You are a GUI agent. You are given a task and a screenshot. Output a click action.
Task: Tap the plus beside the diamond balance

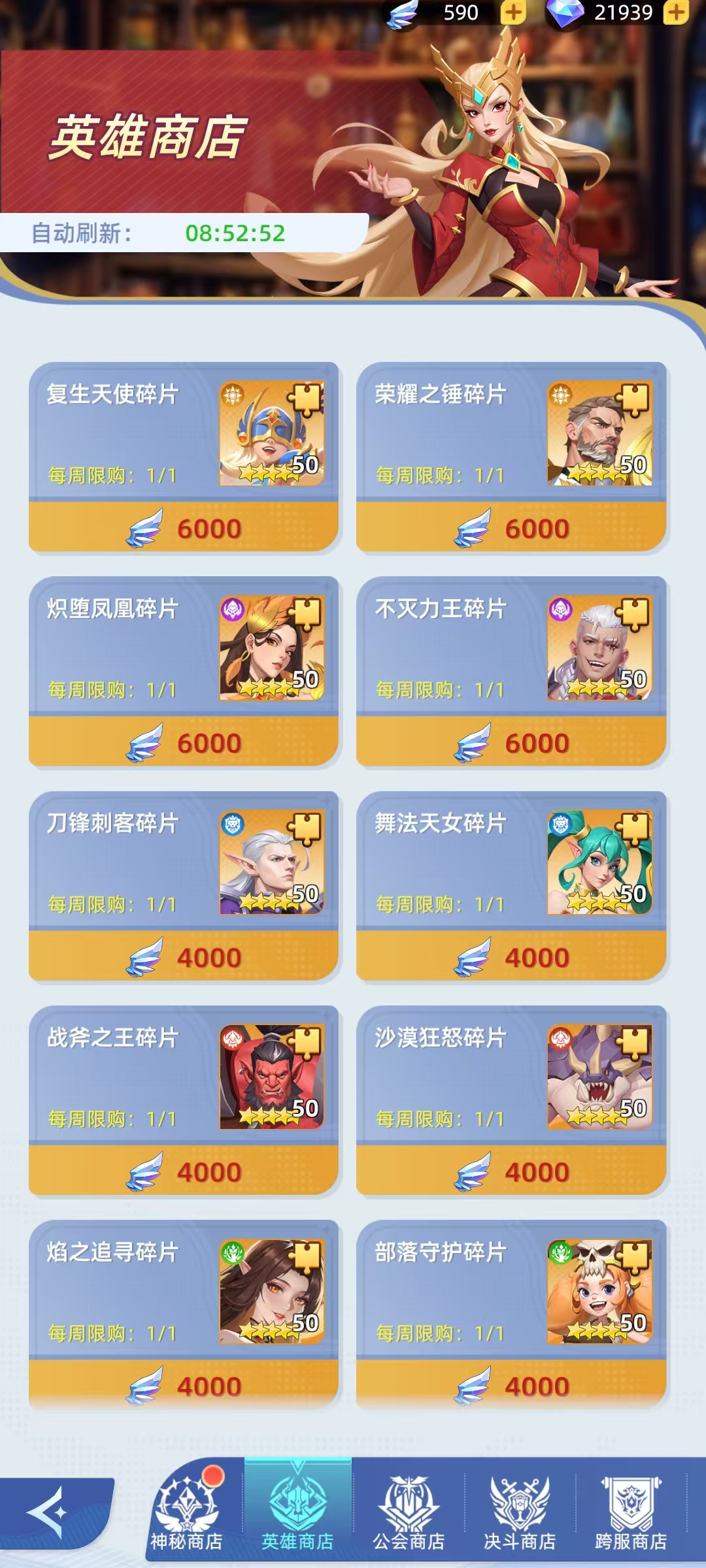pyautogui.click(x=677, y=12)
